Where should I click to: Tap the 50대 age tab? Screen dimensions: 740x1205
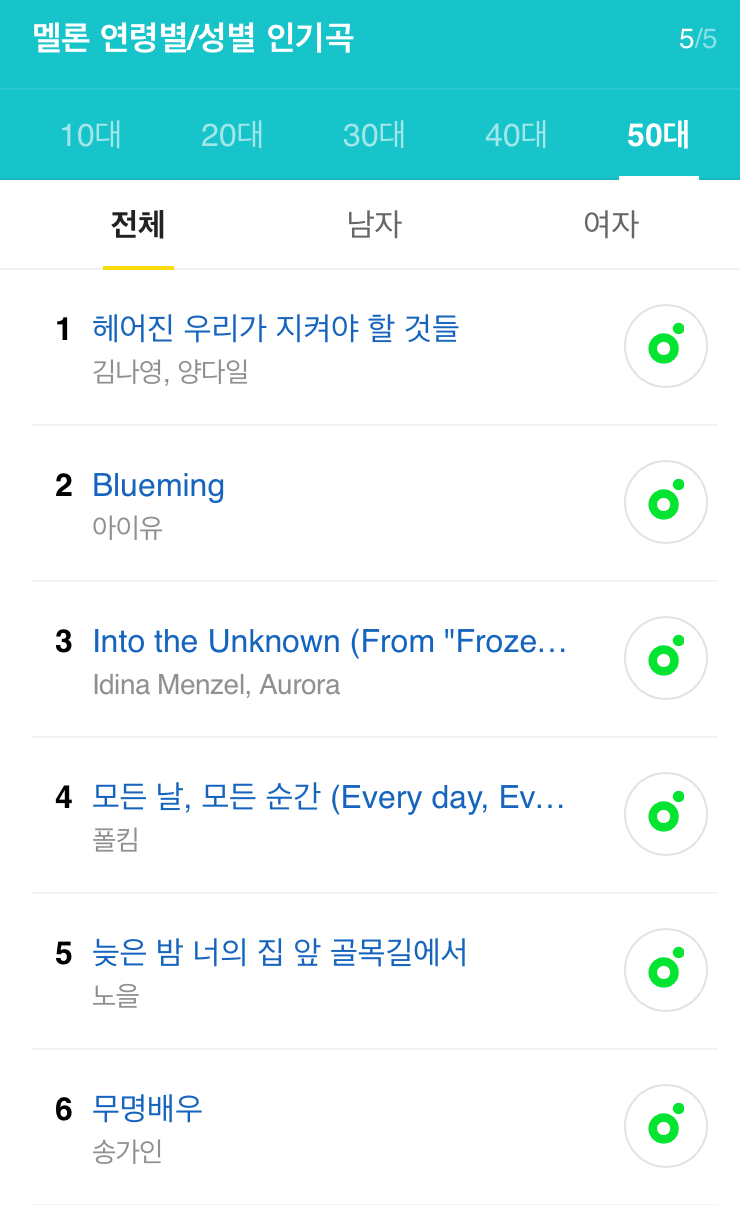click(658, 135)
